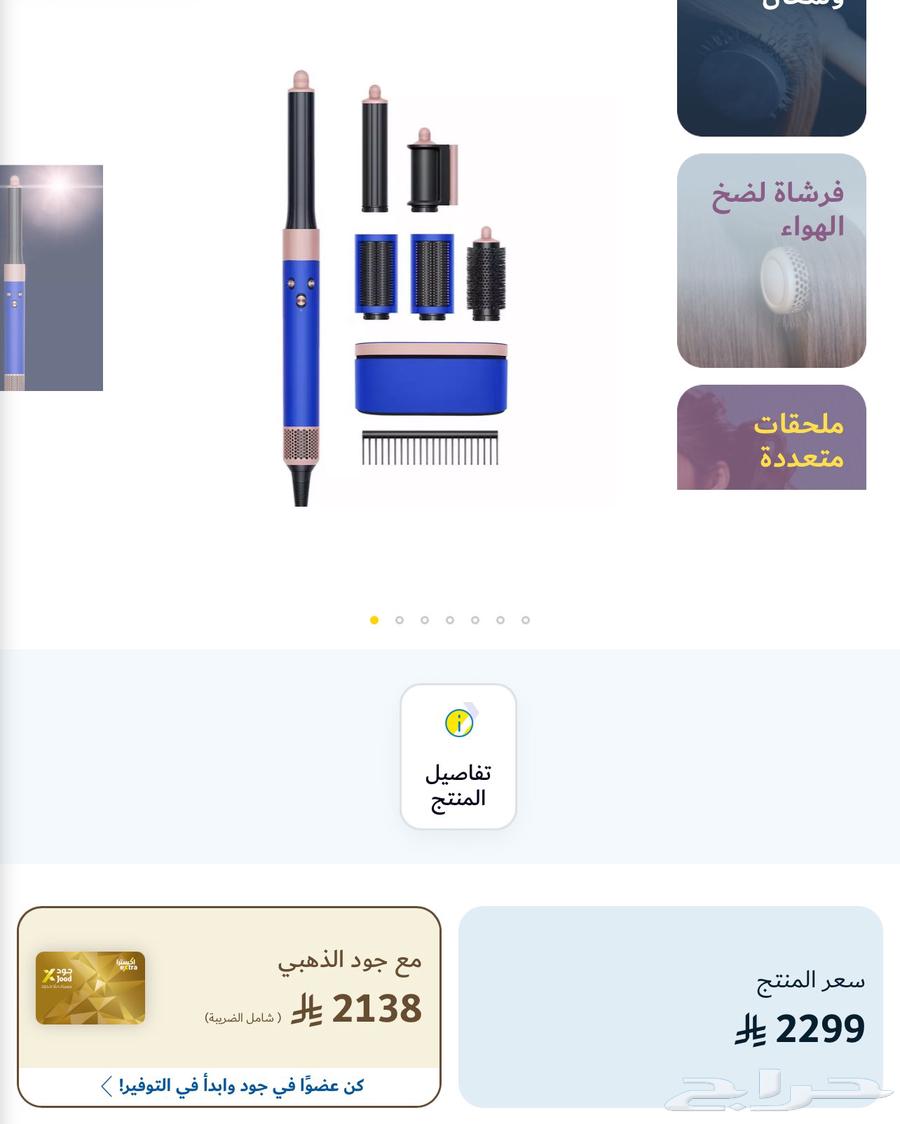Image resolution: width=900 pixels, height=1124 pixels.
Task: Click the top right hair brush banner
Action: click(x=771, y=65)
